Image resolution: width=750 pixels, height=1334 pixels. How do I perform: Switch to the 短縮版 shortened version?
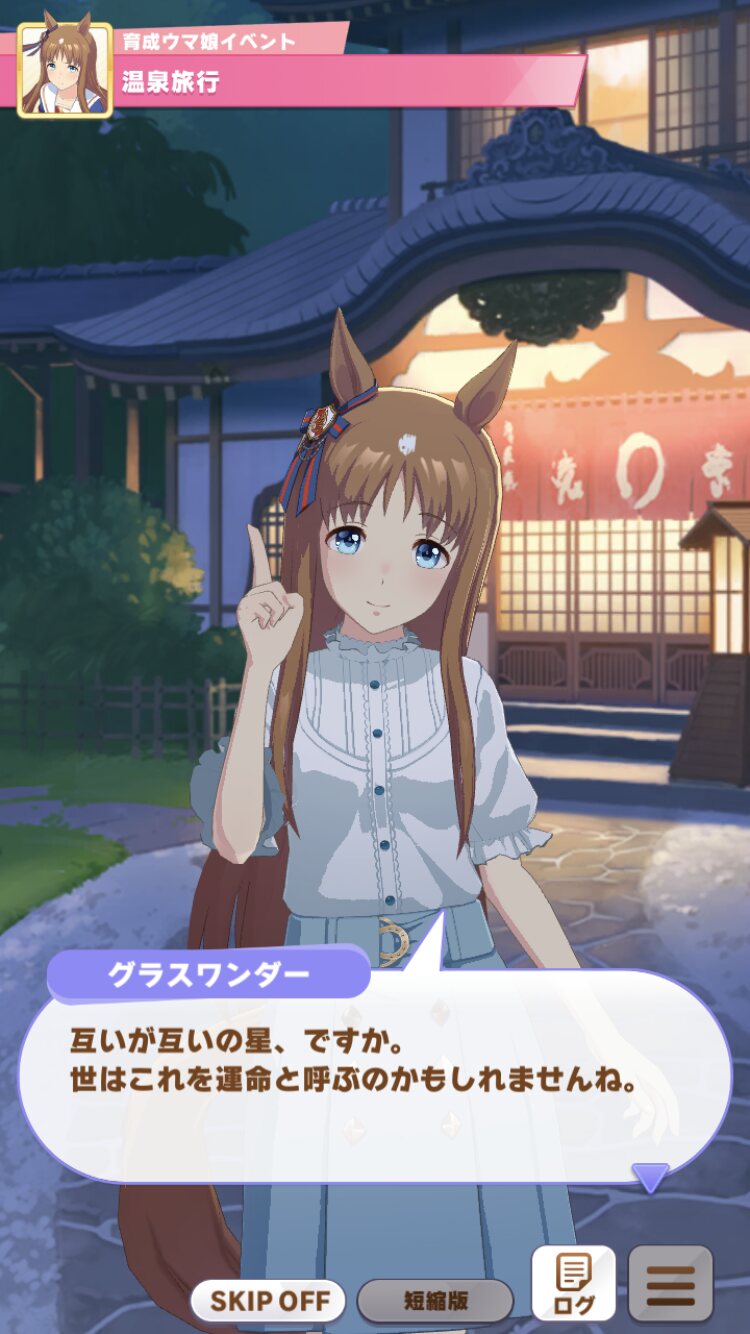(435, 1301)
